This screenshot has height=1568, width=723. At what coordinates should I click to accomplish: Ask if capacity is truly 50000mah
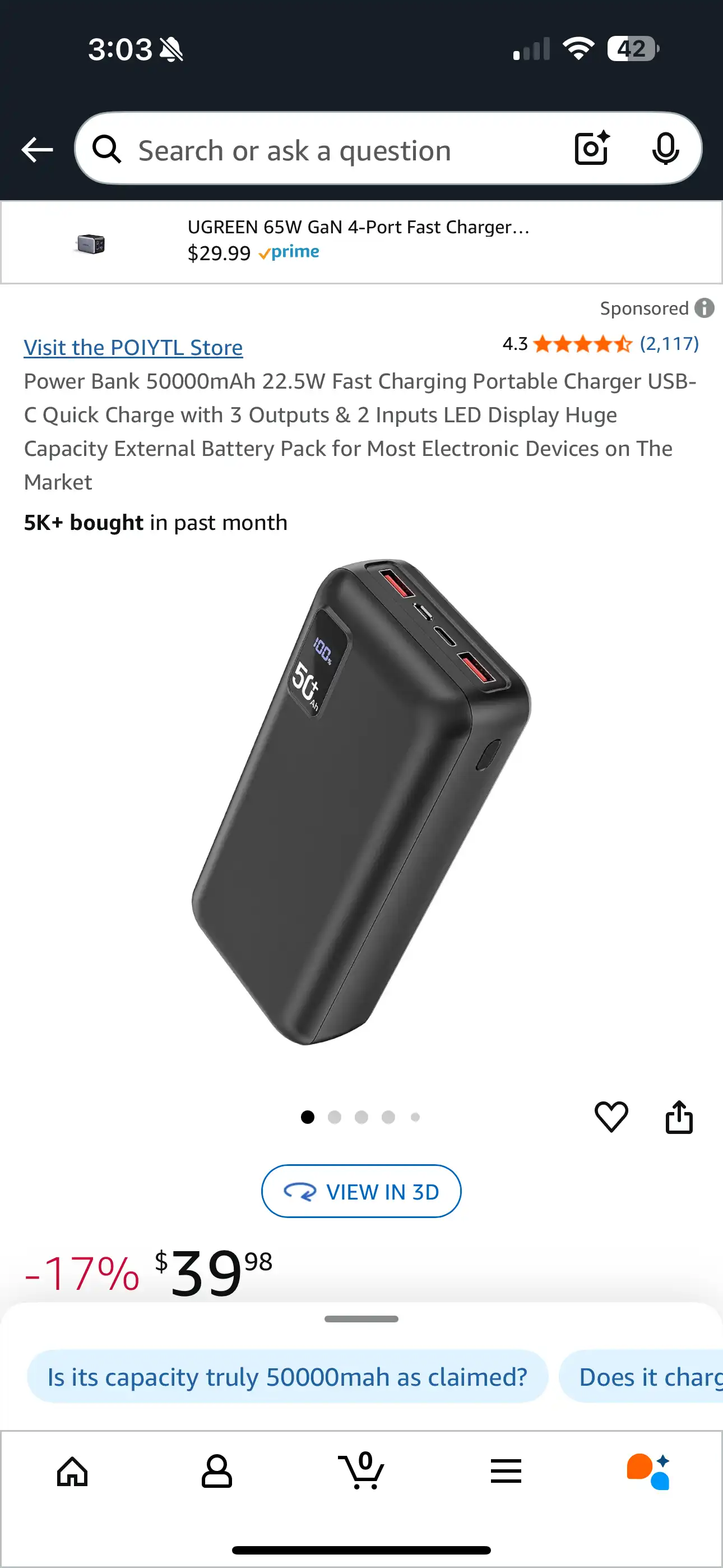(x=288, y=1377)
